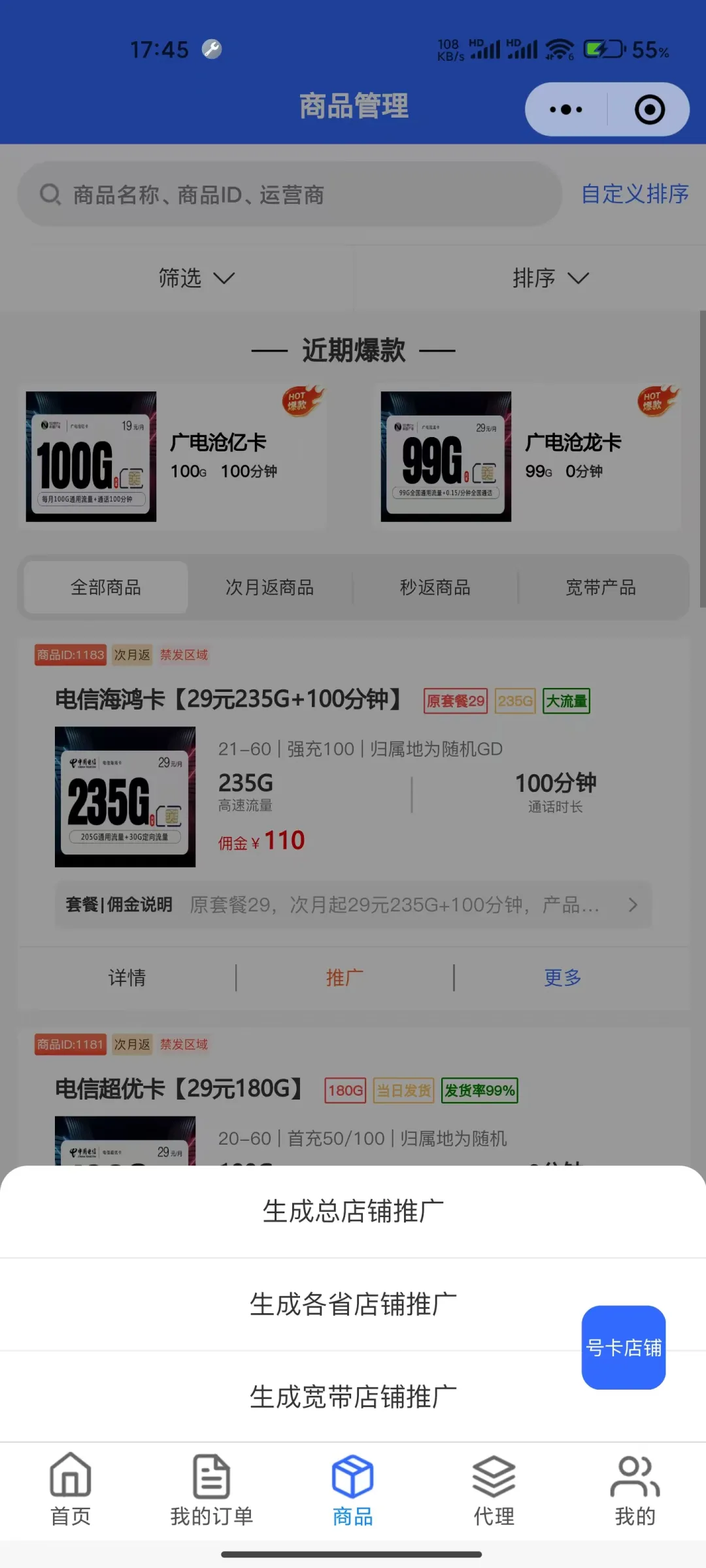This screenshot has height=1568, width=706.
Task: Open 自定义排序 link
Action: 635,194
